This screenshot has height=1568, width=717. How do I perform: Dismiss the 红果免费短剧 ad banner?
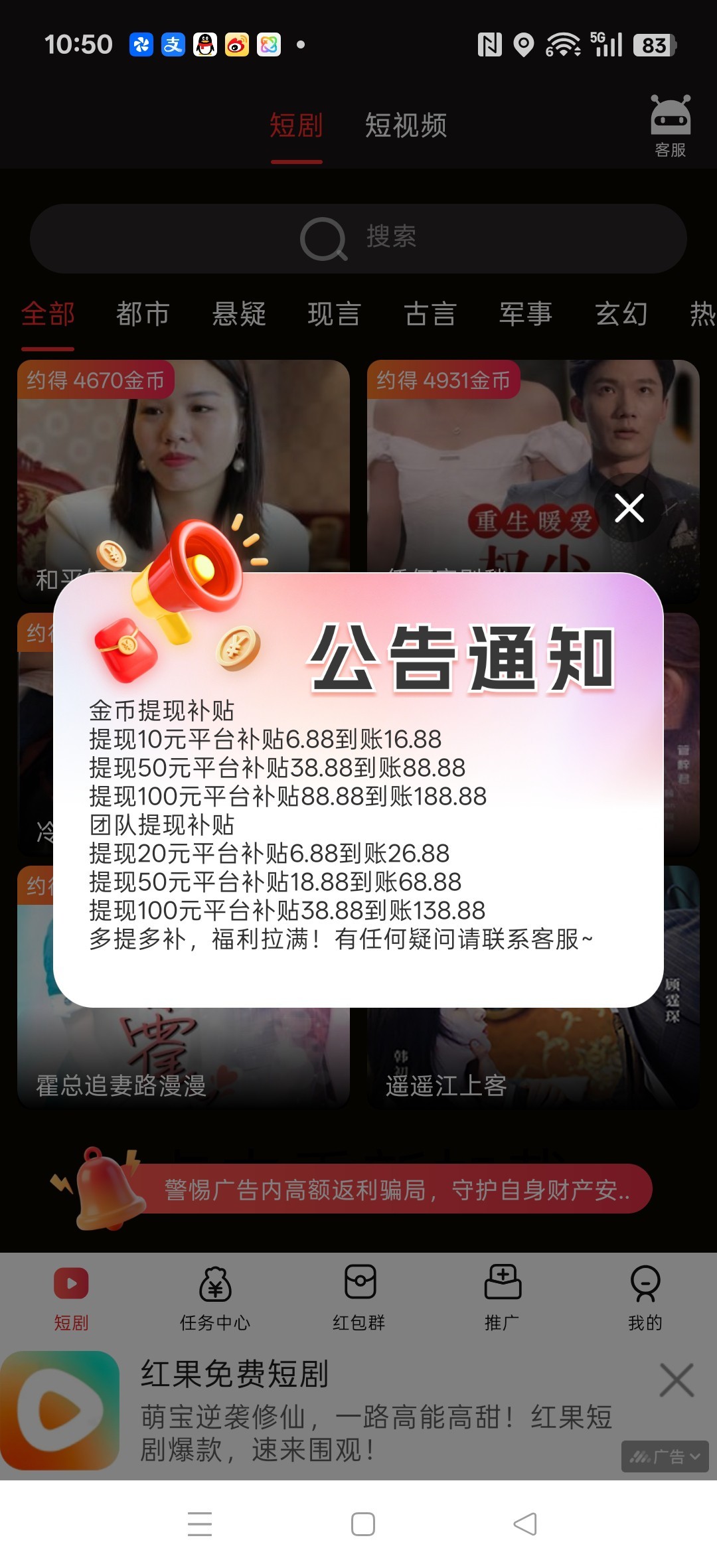(677, 1380)
